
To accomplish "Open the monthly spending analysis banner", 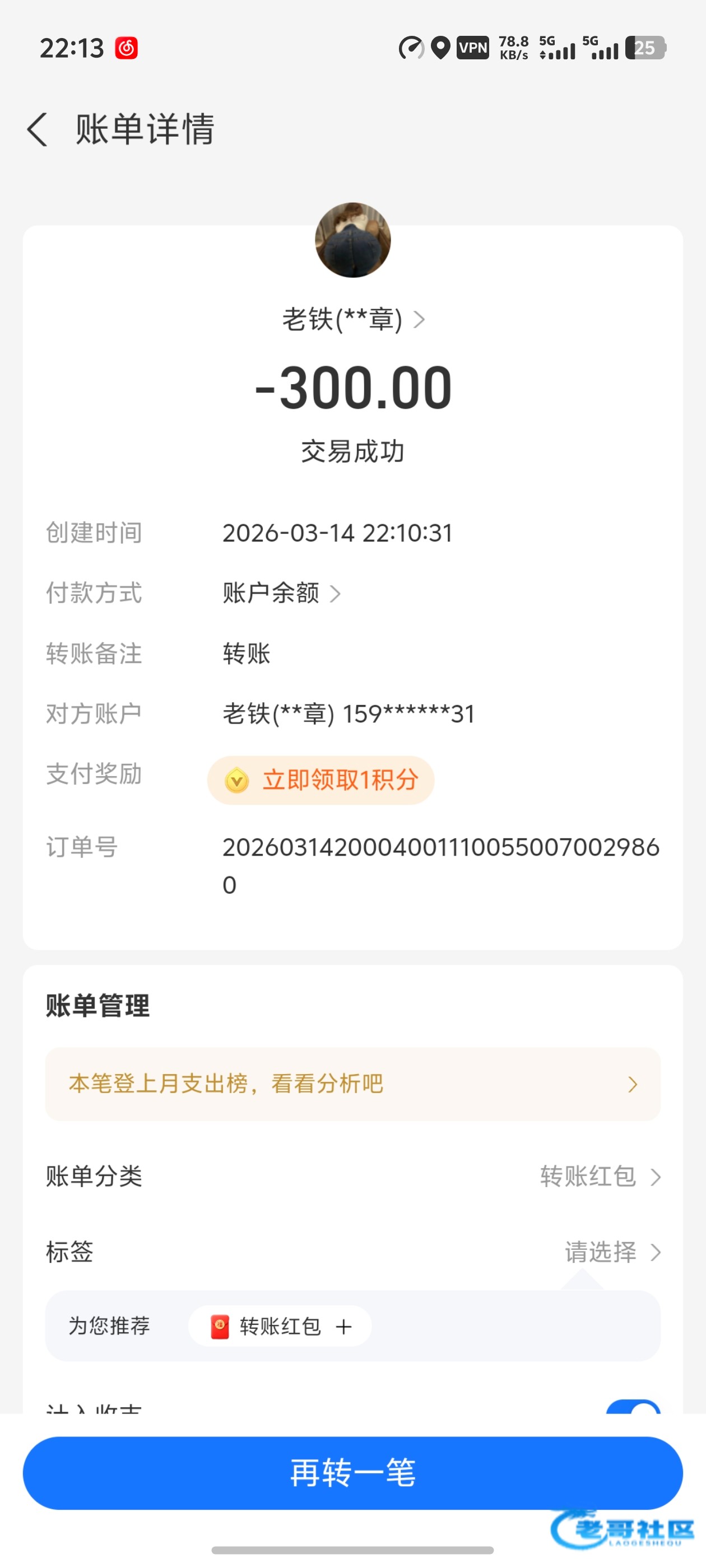I will coord(352,1084).
